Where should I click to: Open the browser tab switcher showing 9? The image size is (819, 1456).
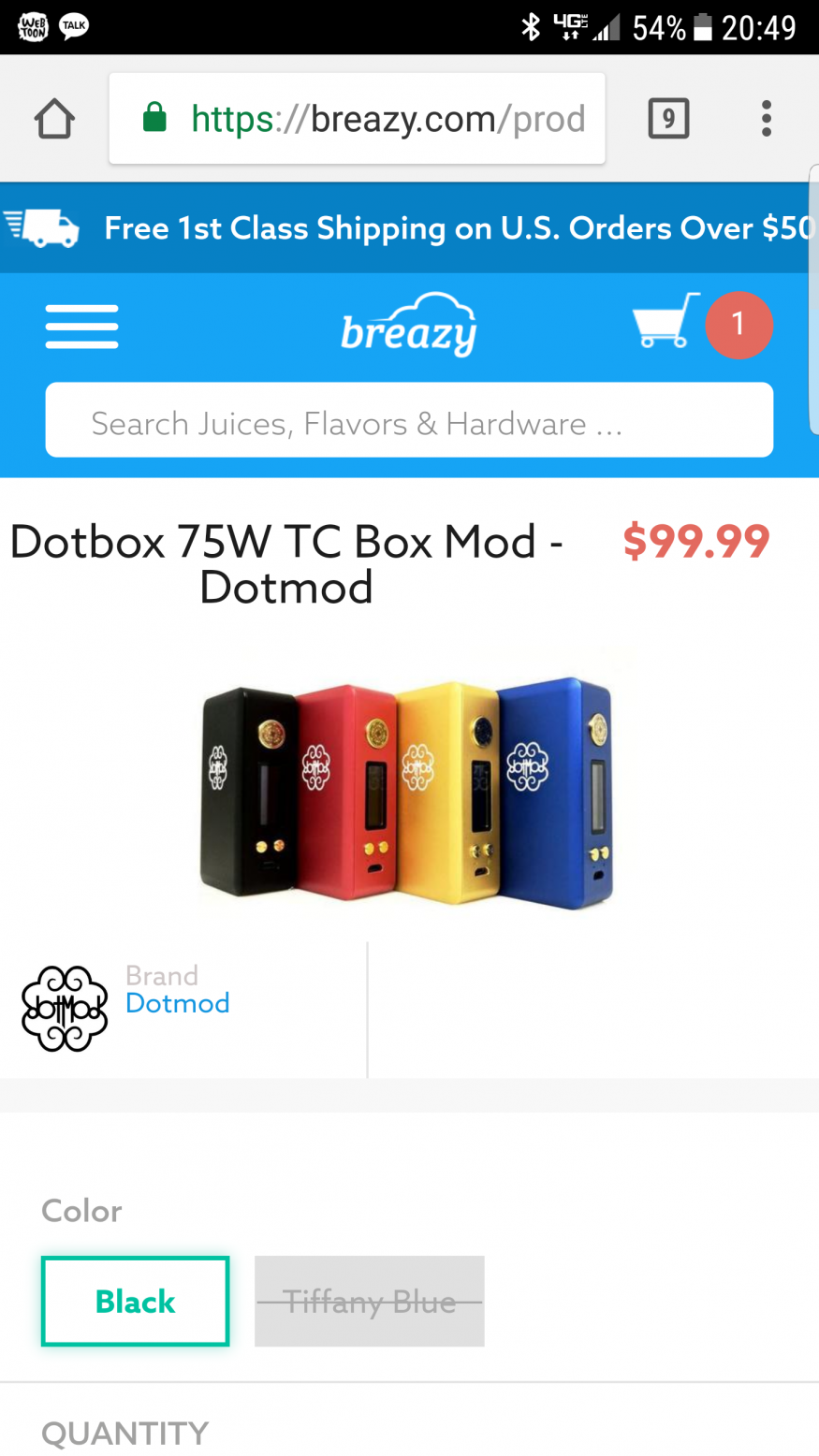pyautogui.click(x=668, y=119)
